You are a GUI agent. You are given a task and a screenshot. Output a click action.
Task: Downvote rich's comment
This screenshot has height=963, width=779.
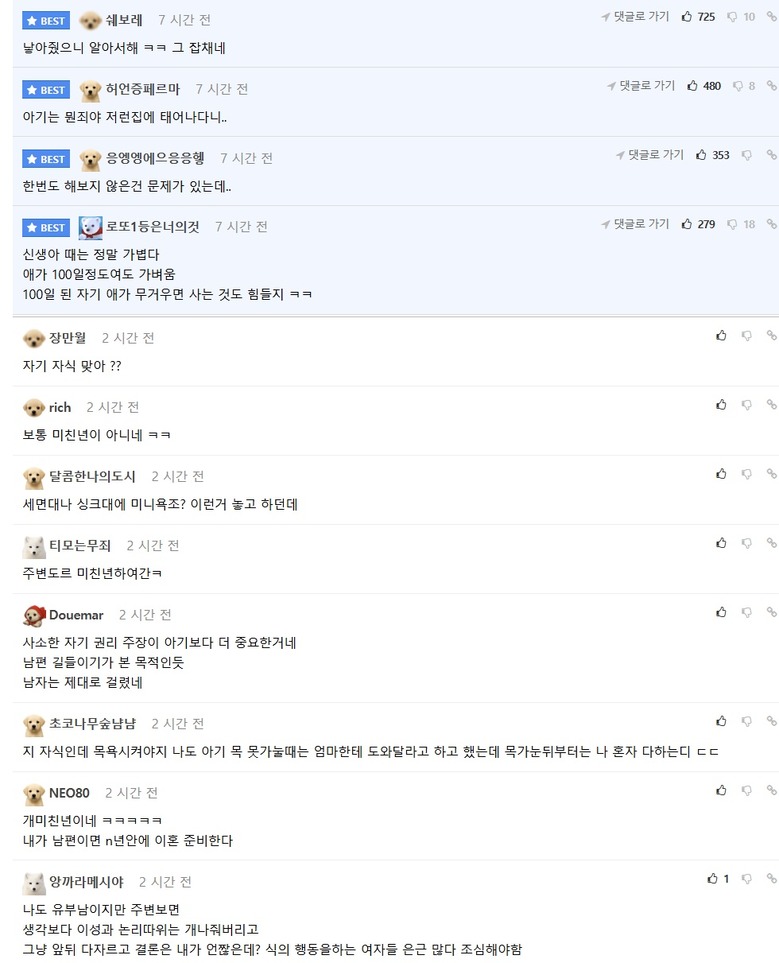[x=746, y=405]
